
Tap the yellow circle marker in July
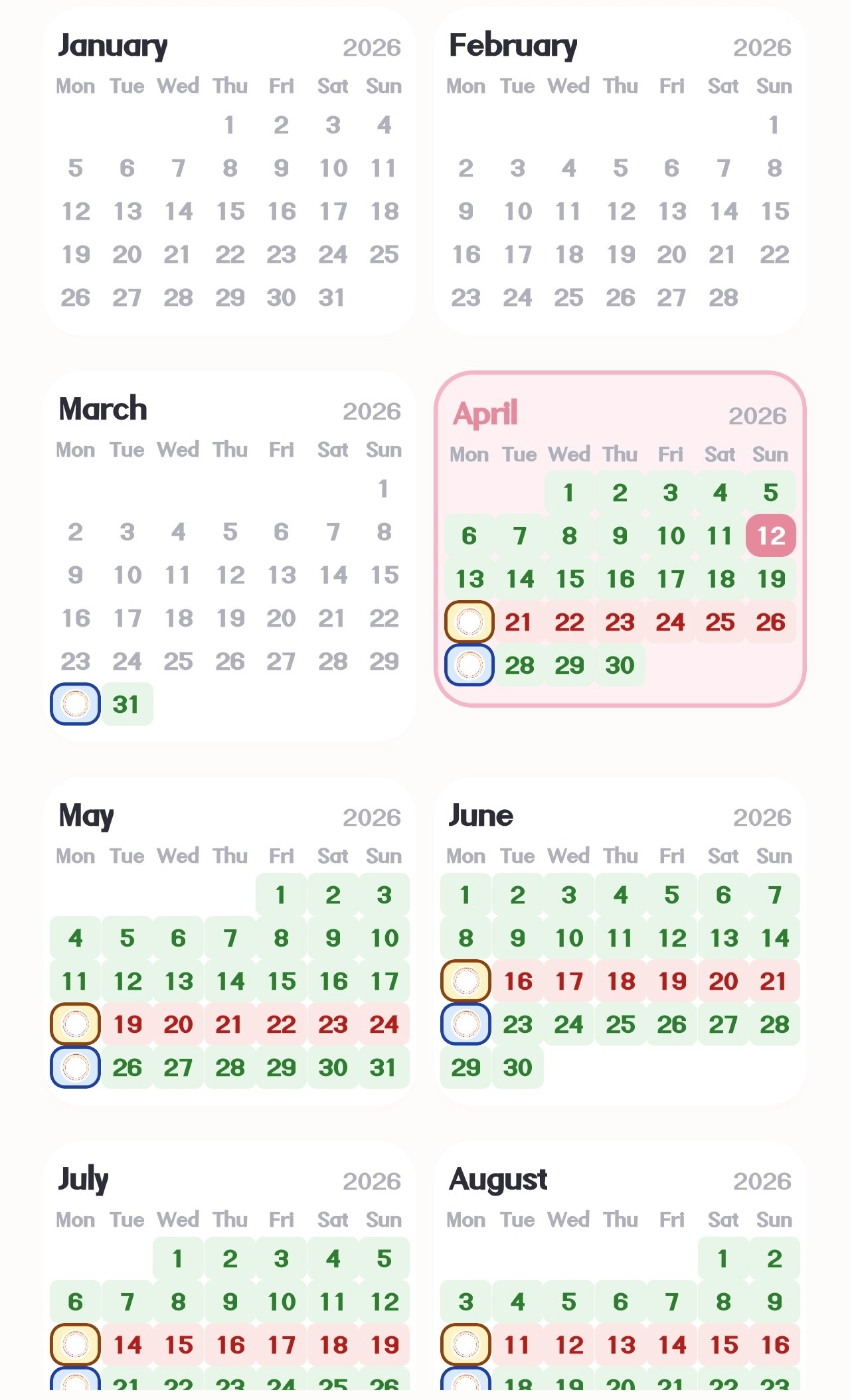tap(76, 1345)
